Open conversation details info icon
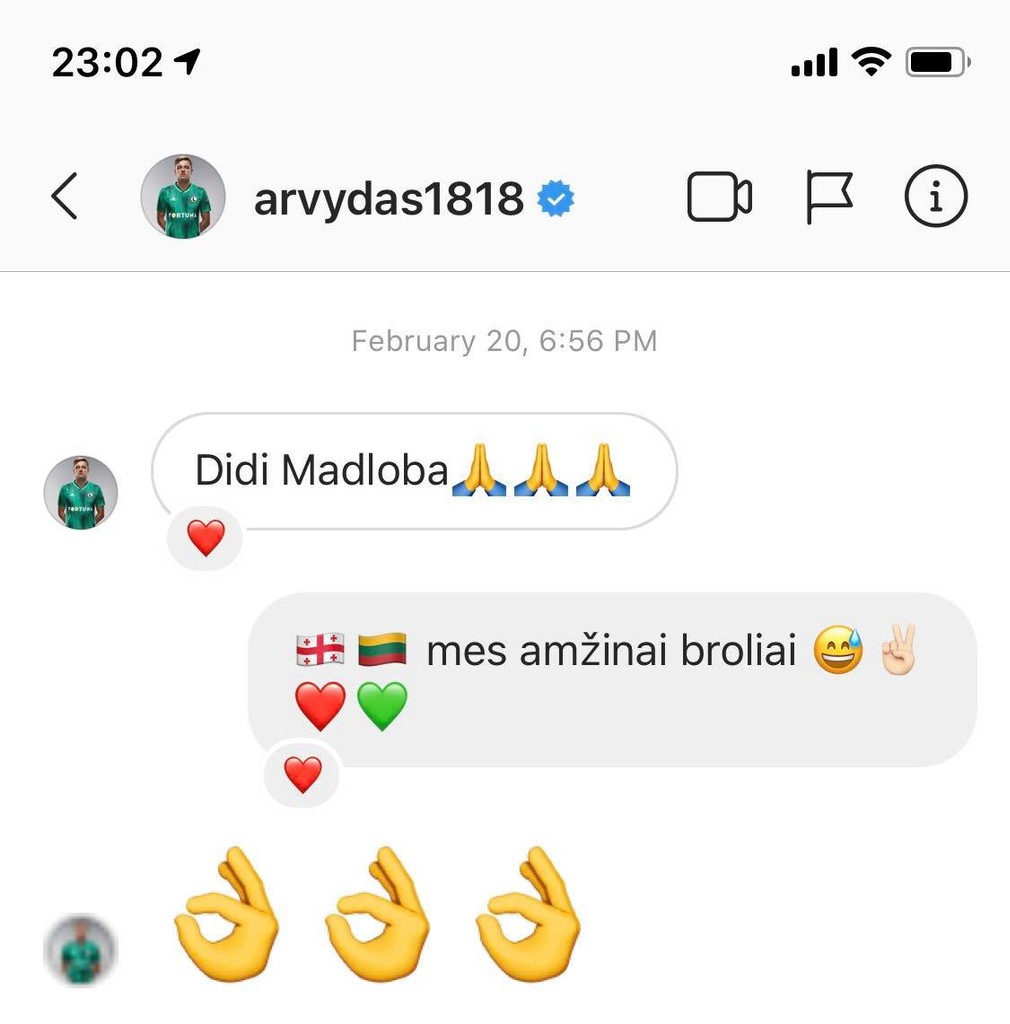This screenshot has width=1010, height=1024. click(936, 197)
